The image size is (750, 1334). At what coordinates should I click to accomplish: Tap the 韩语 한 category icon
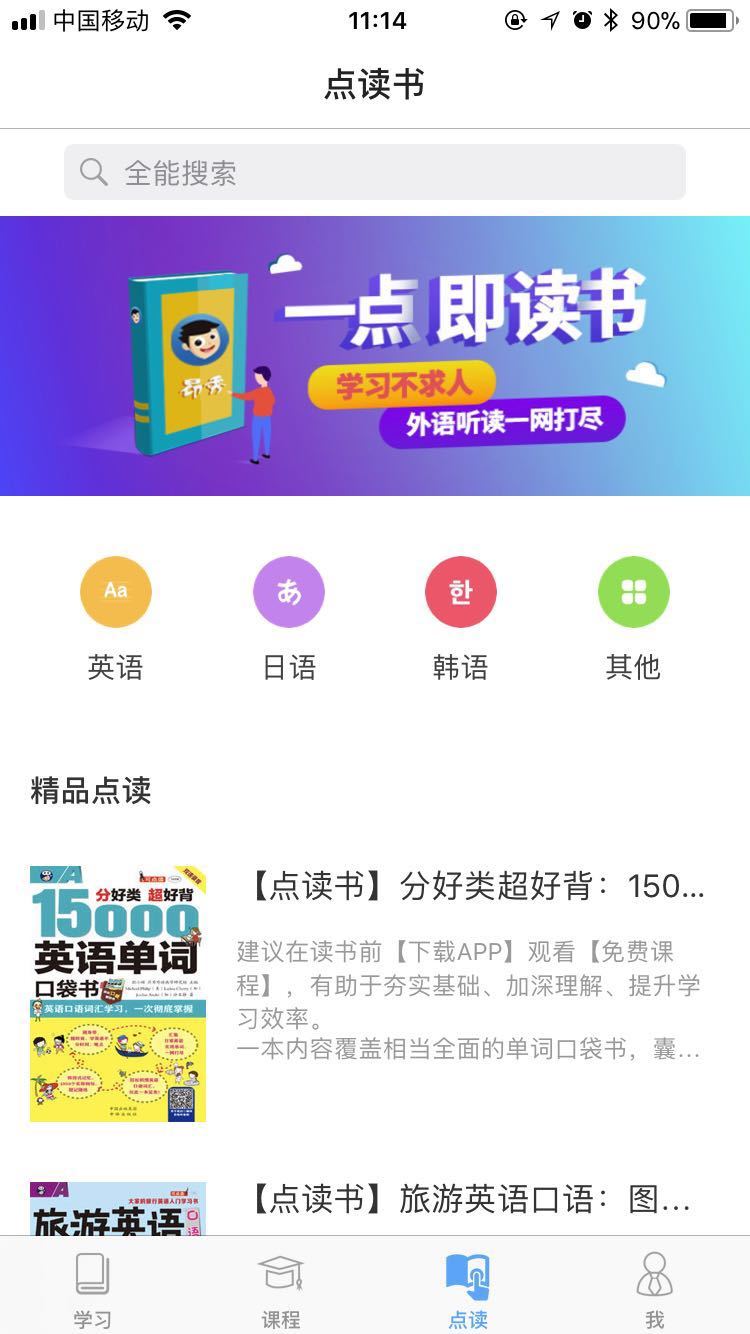(x=460, y=591)
